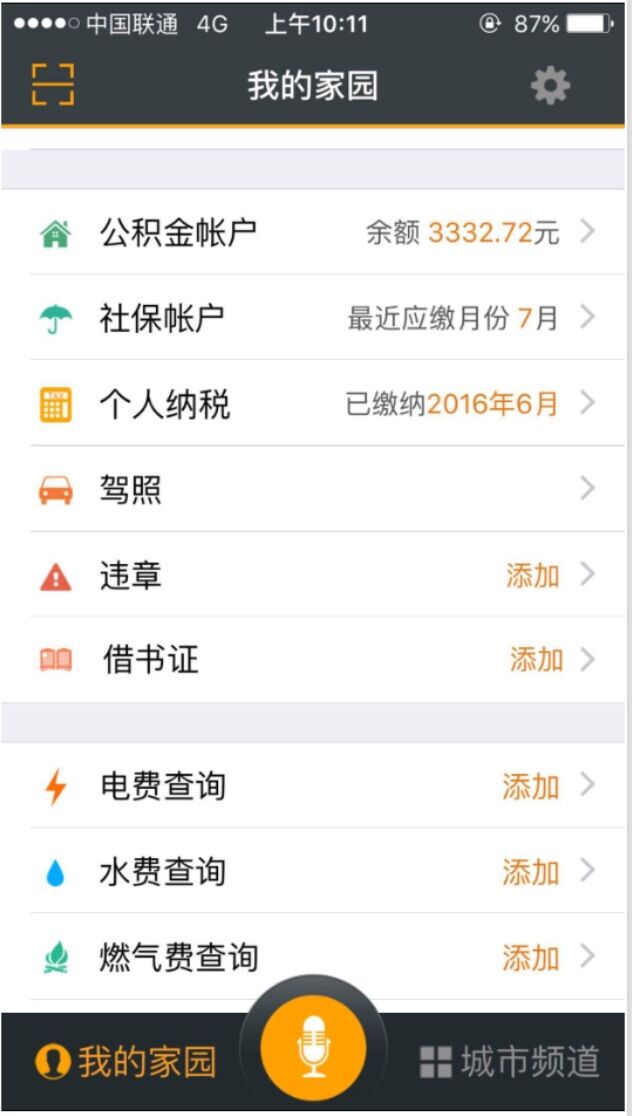View the 社保帐户 details
Image resolution: width=632 pixels, height=1116 pixels.
pos(313,317)
